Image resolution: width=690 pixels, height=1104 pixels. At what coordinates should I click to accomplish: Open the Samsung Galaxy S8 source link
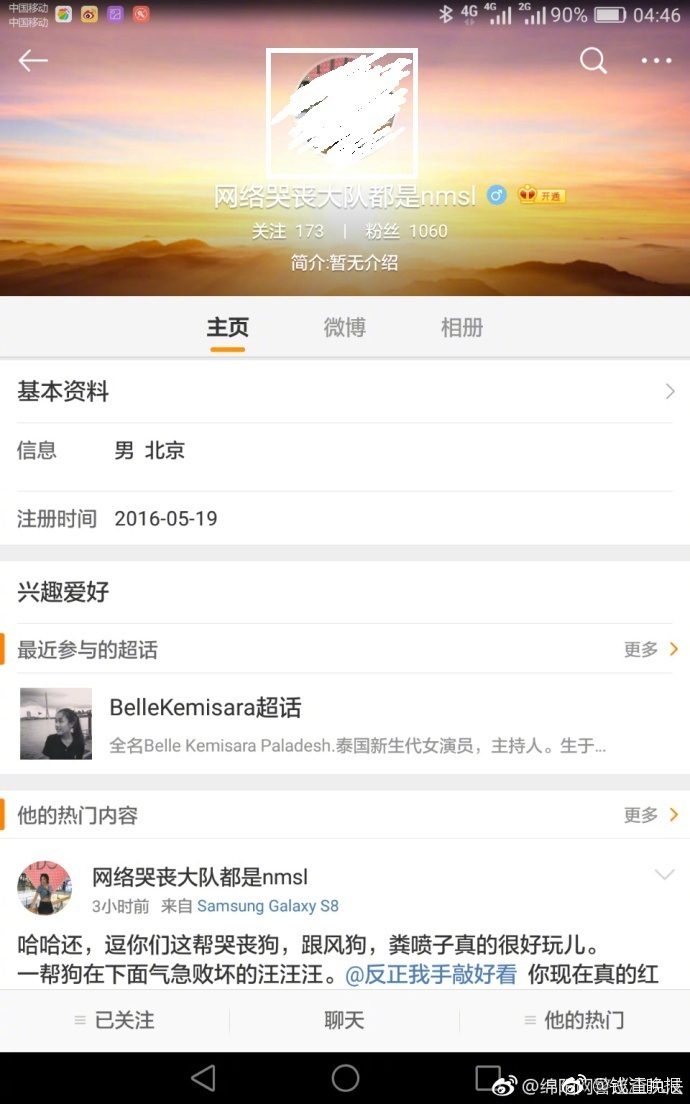tap(268, 906)
